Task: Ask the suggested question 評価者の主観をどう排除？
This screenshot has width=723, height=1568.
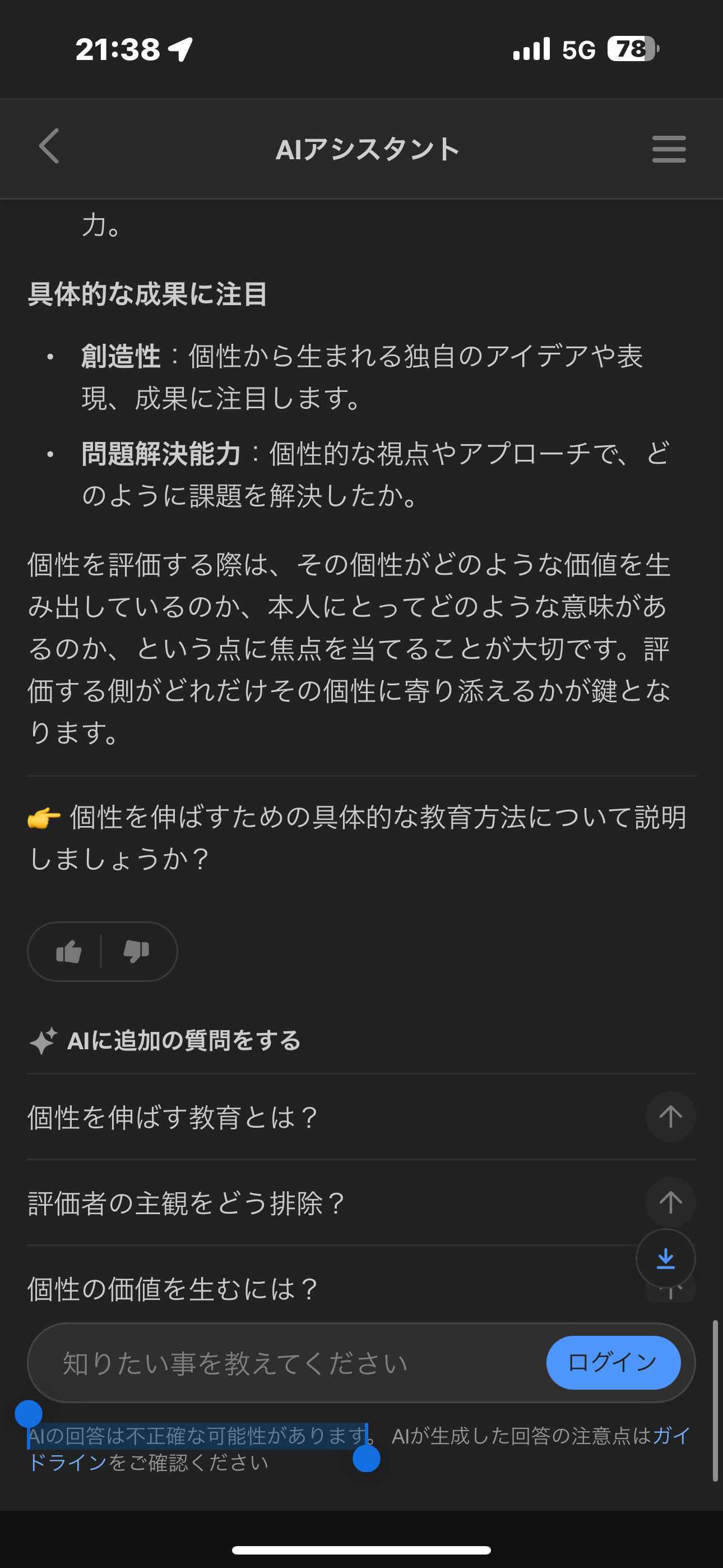Action: tap(670, 1202)
